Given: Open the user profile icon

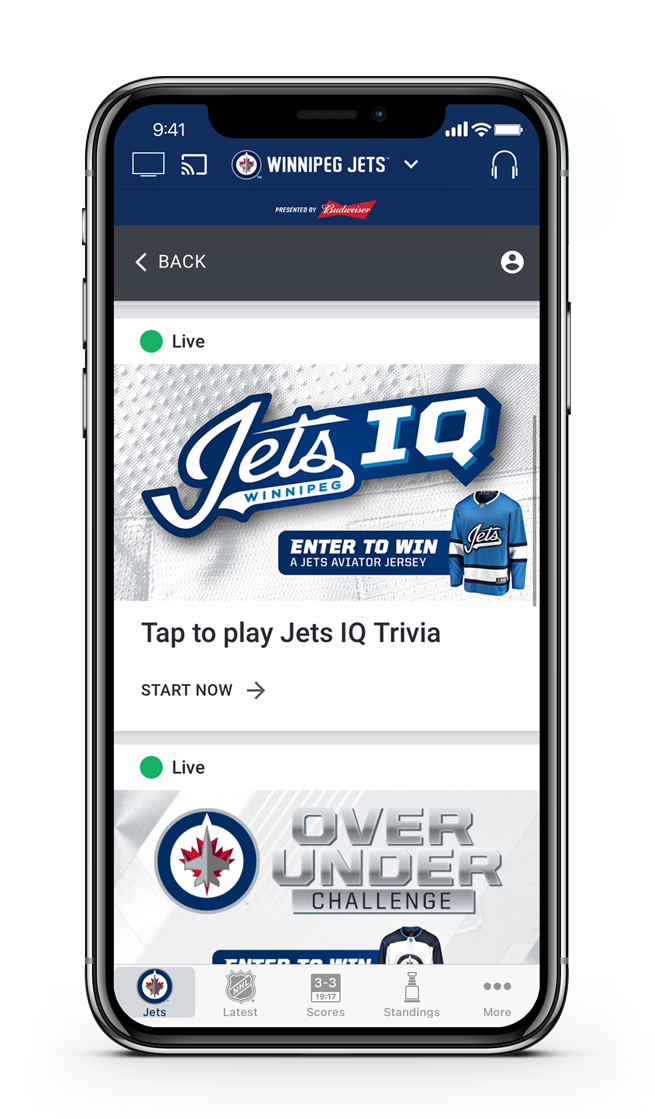Looking at the screenshot, I should (512, 262).
